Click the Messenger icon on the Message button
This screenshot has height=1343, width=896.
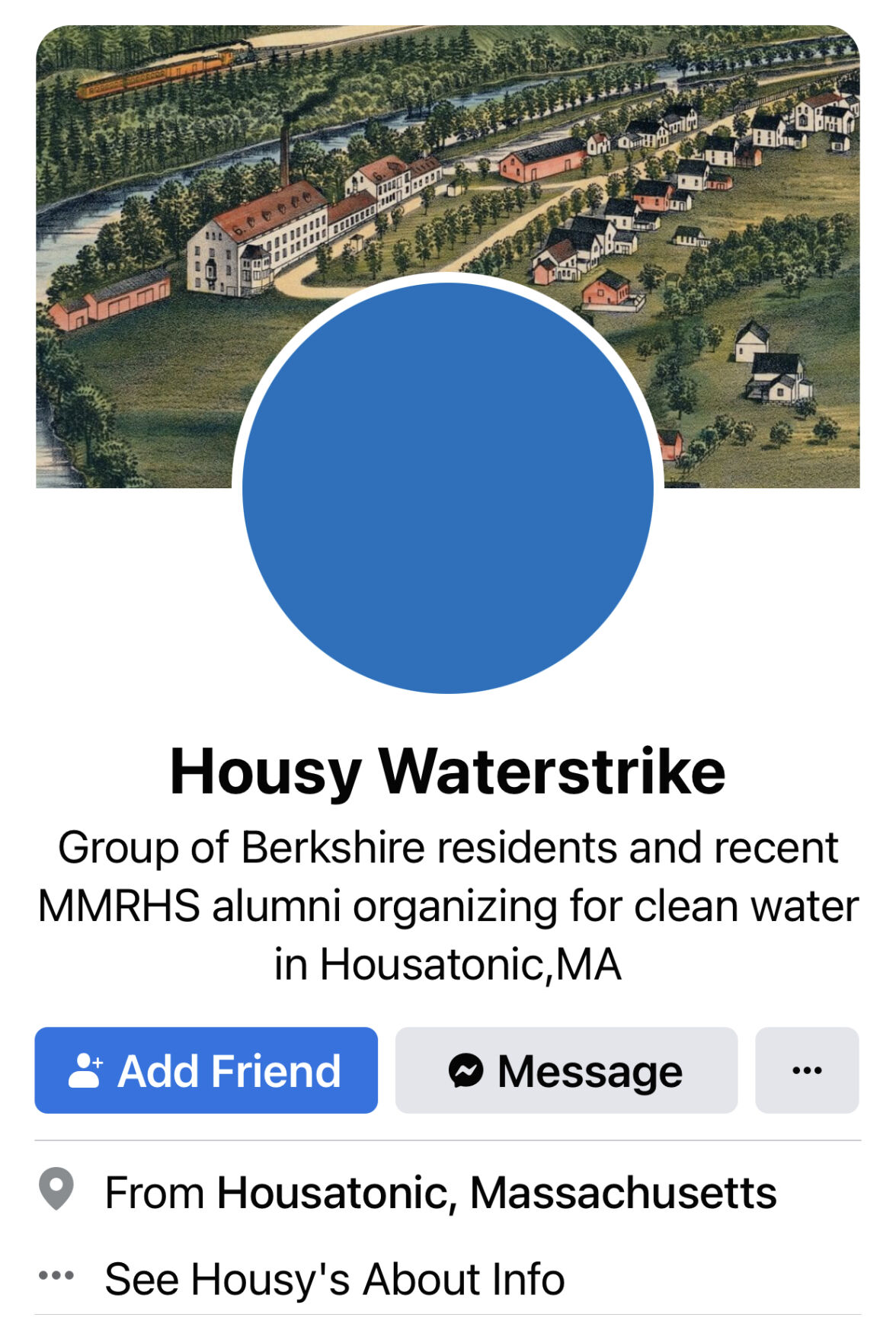468,1070
